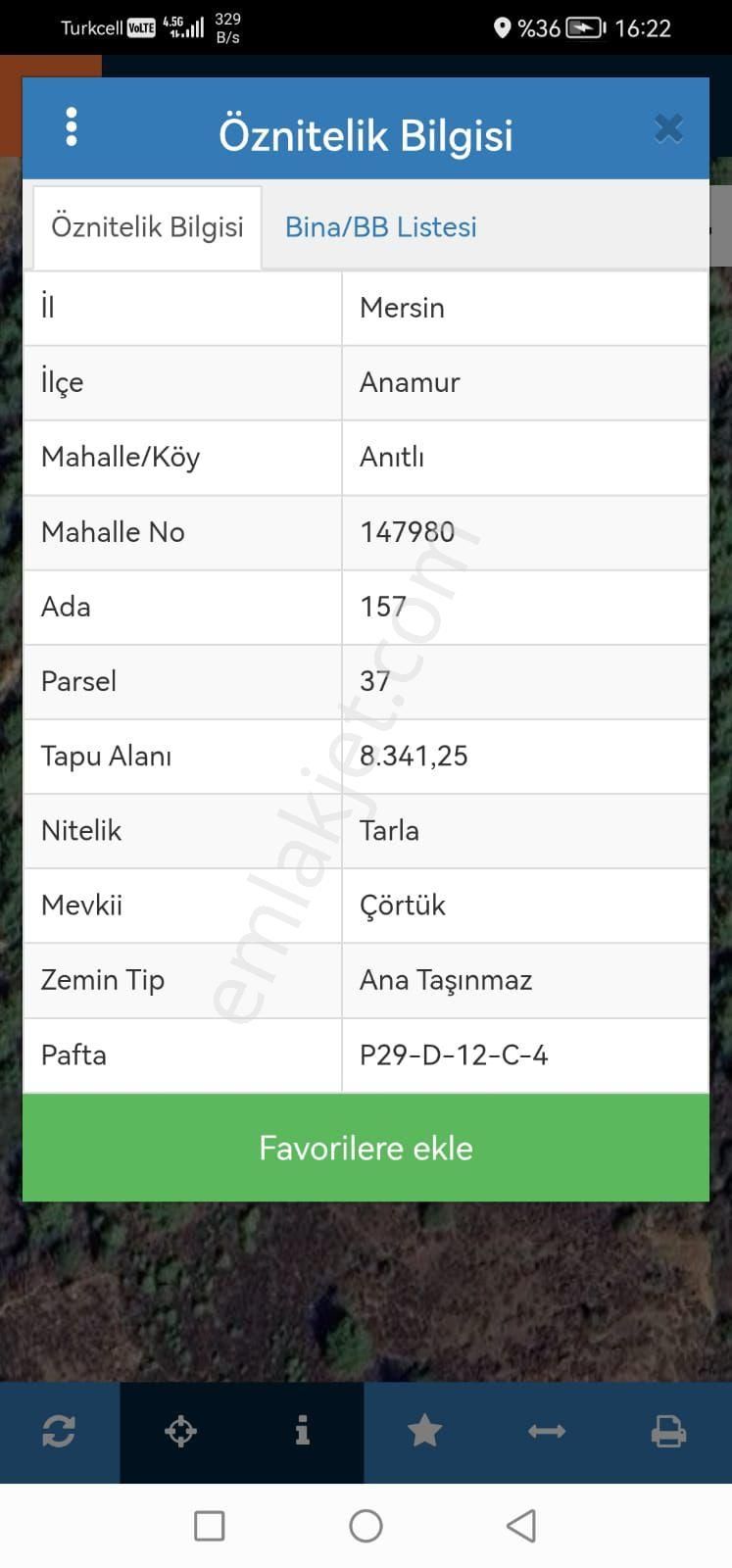Select the Öznitelik Bilgisi tab
Viewport: 732px width, 1568px height.
click(x=147, y=226)
